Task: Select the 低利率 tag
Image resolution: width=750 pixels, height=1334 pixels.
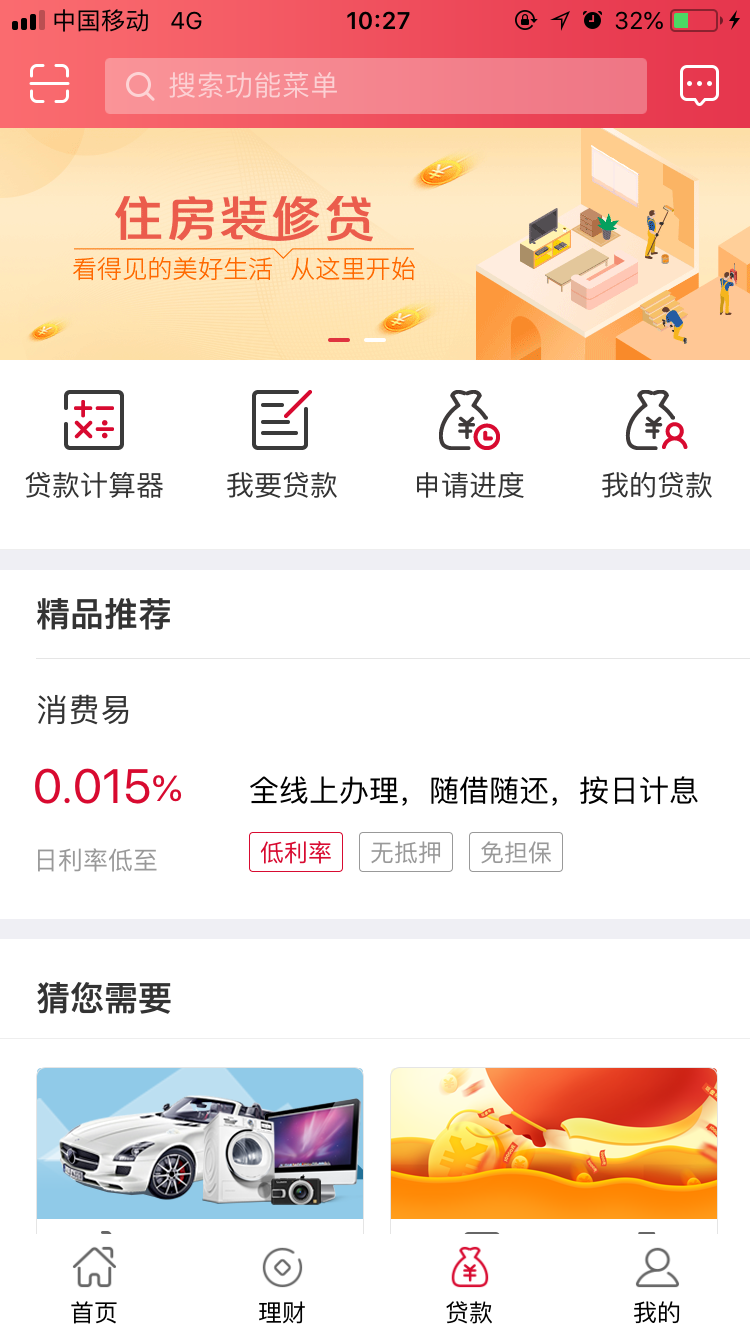Action: (x=296, y=852)
